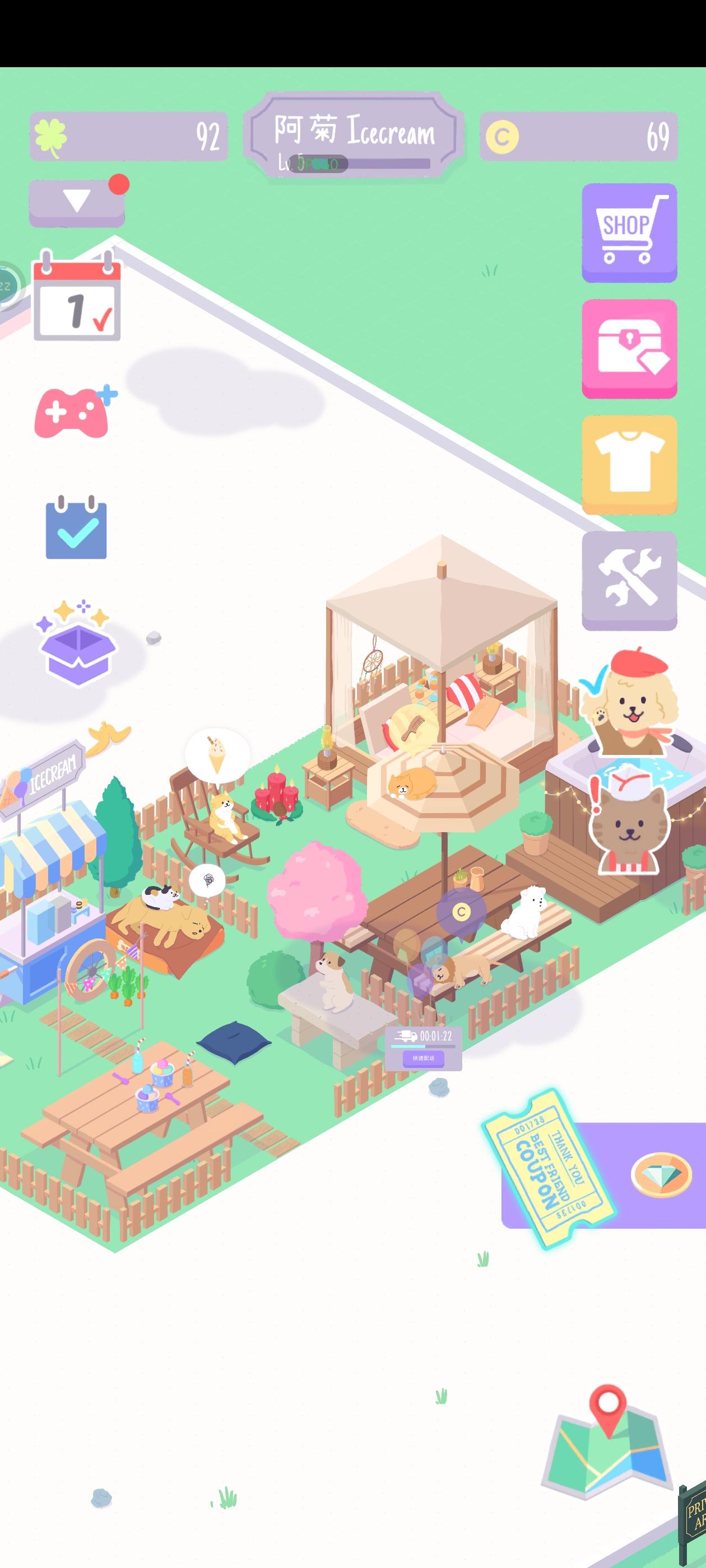Tap the pink game controller minigames icon
Viewport: 706px width, 1568px height.
point(73,414)
